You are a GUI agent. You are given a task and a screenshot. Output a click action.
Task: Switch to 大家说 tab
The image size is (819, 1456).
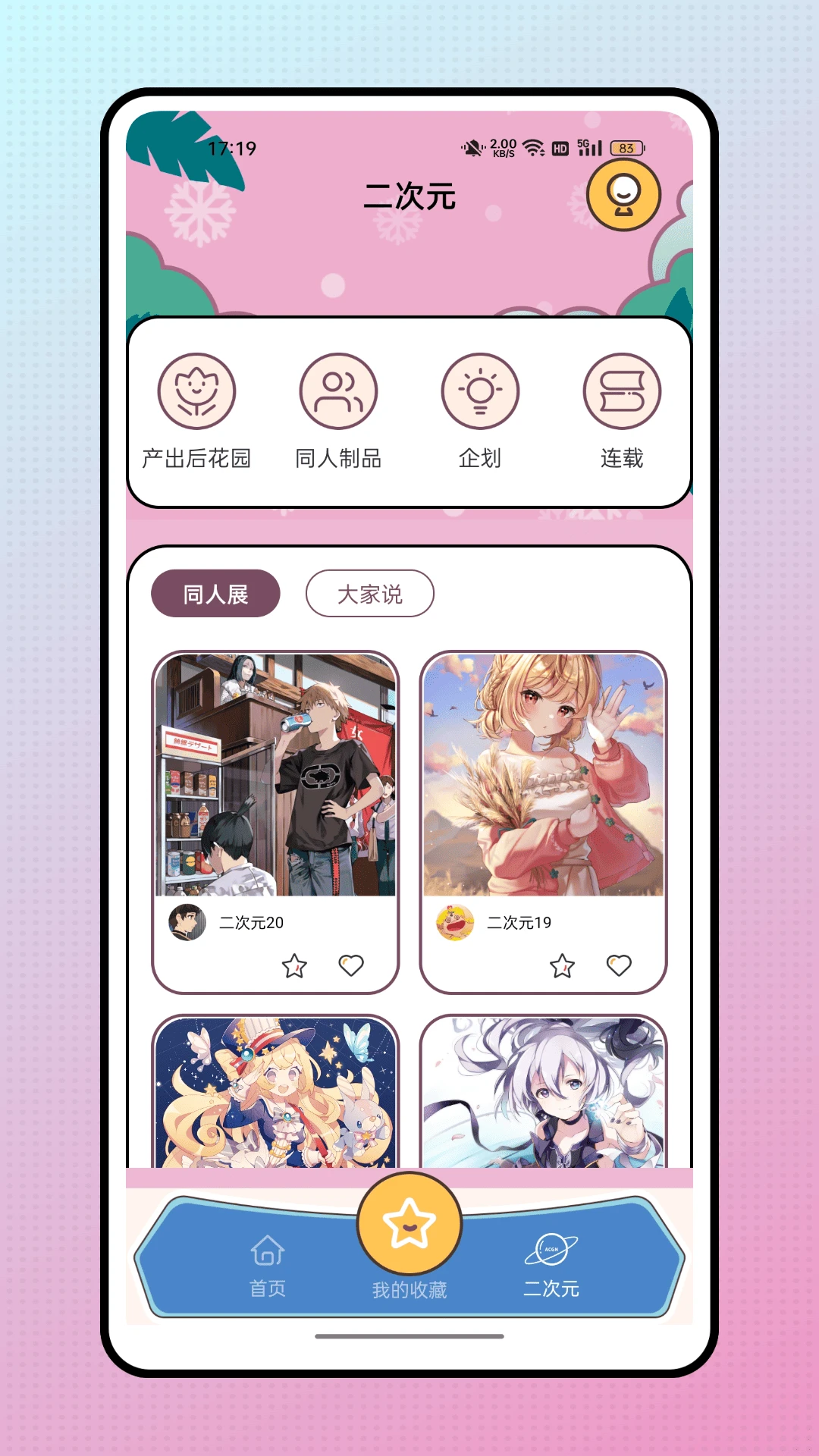370,594
